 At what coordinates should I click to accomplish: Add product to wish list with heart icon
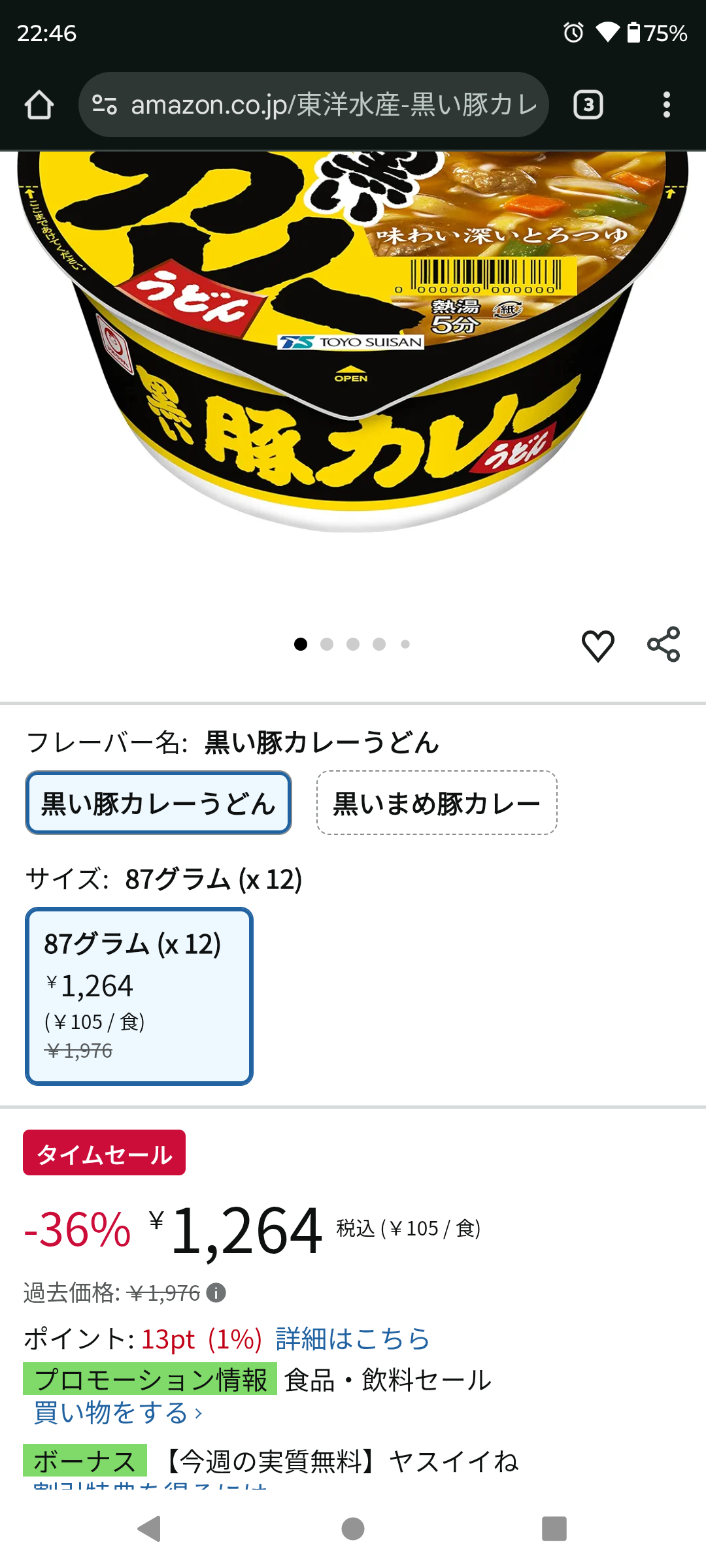pyautogui.click(x=597, y=645)
